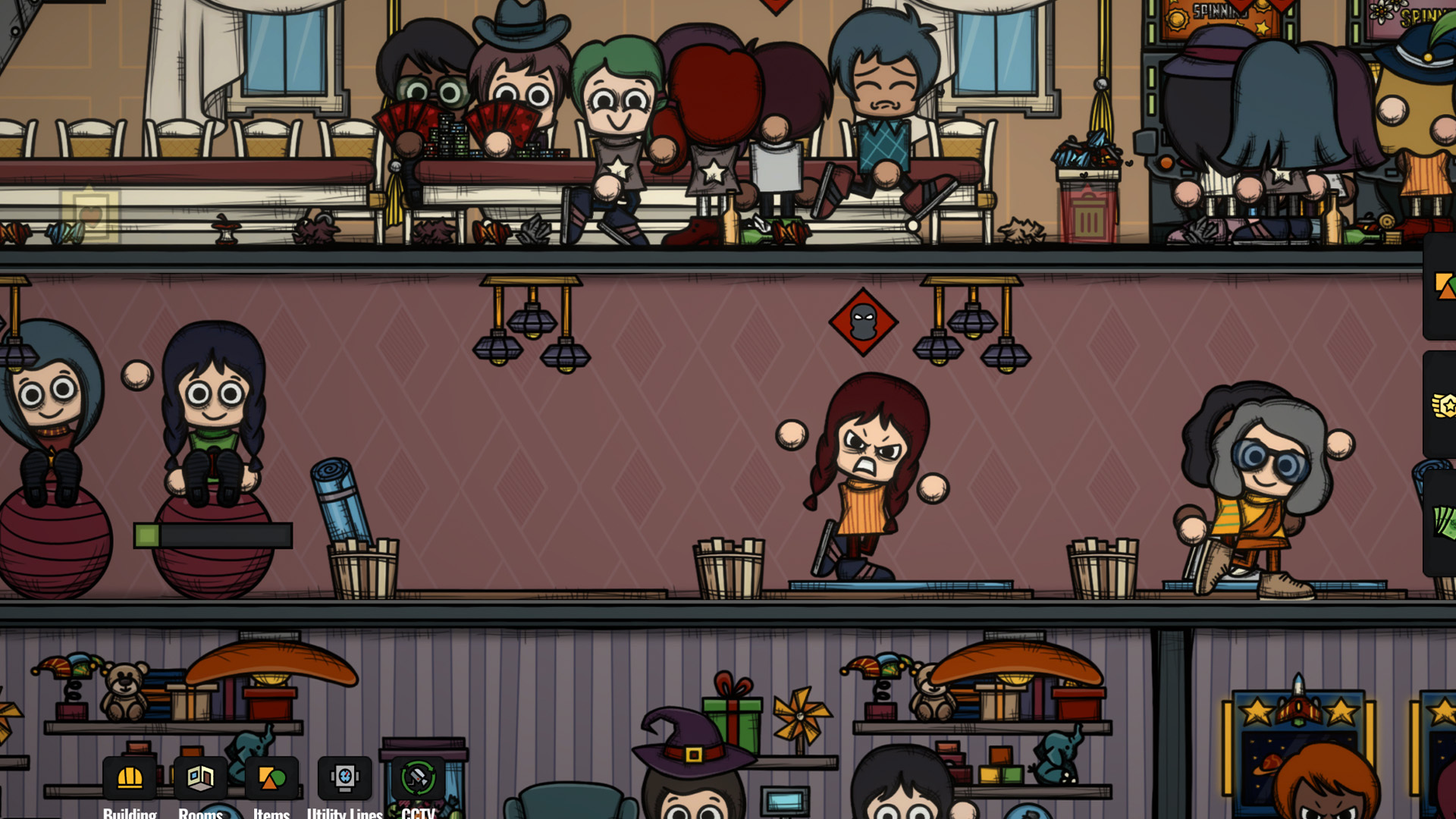Open the green cash side panel
This screenshot has height=819, width=1456.
[x=1443, y=523]
